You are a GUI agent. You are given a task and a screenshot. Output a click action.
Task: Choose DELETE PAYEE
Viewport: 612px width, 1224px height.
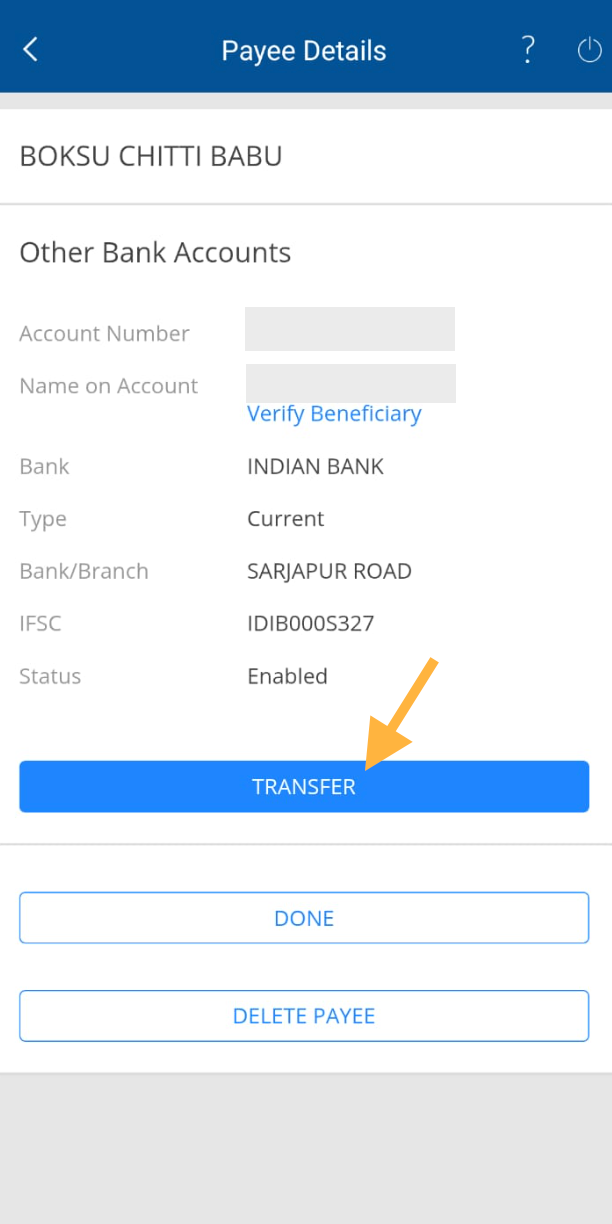click(304, 1016)
